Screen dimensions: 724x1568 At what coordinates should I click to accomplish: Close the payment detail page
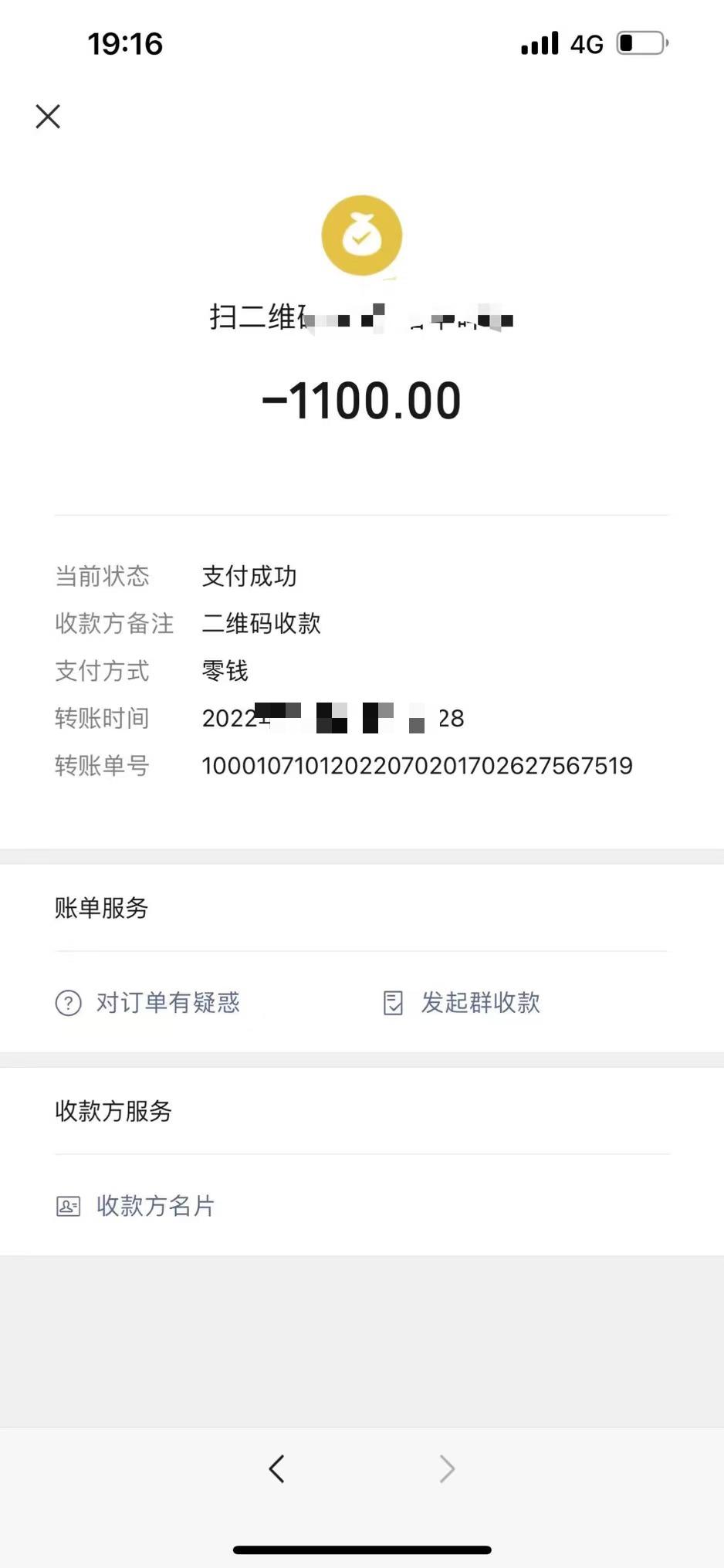tap(48, 117)
